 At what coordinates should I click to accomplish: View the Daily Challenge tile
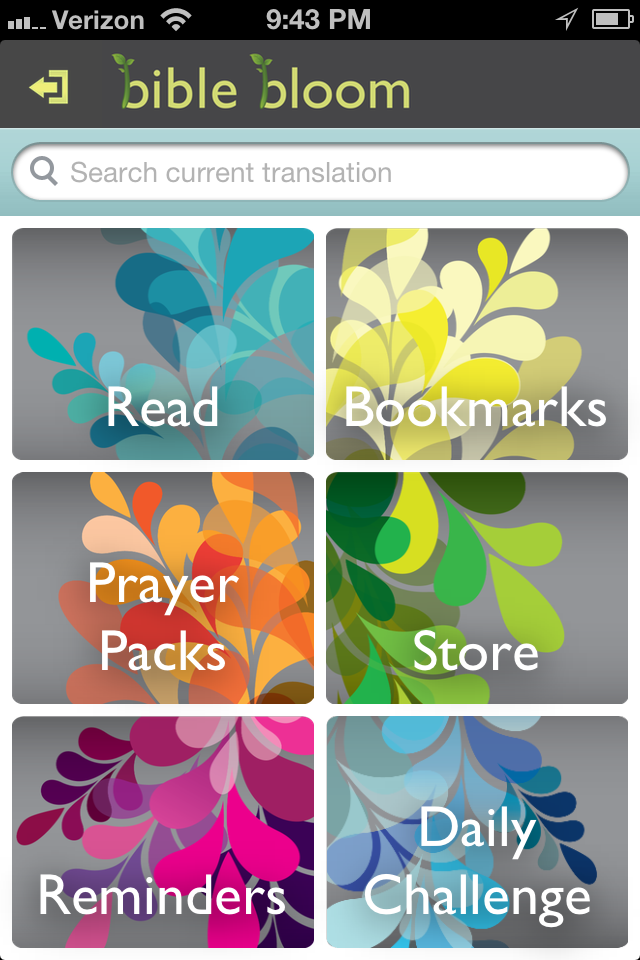pyautogui.click(x=477, y=832)
